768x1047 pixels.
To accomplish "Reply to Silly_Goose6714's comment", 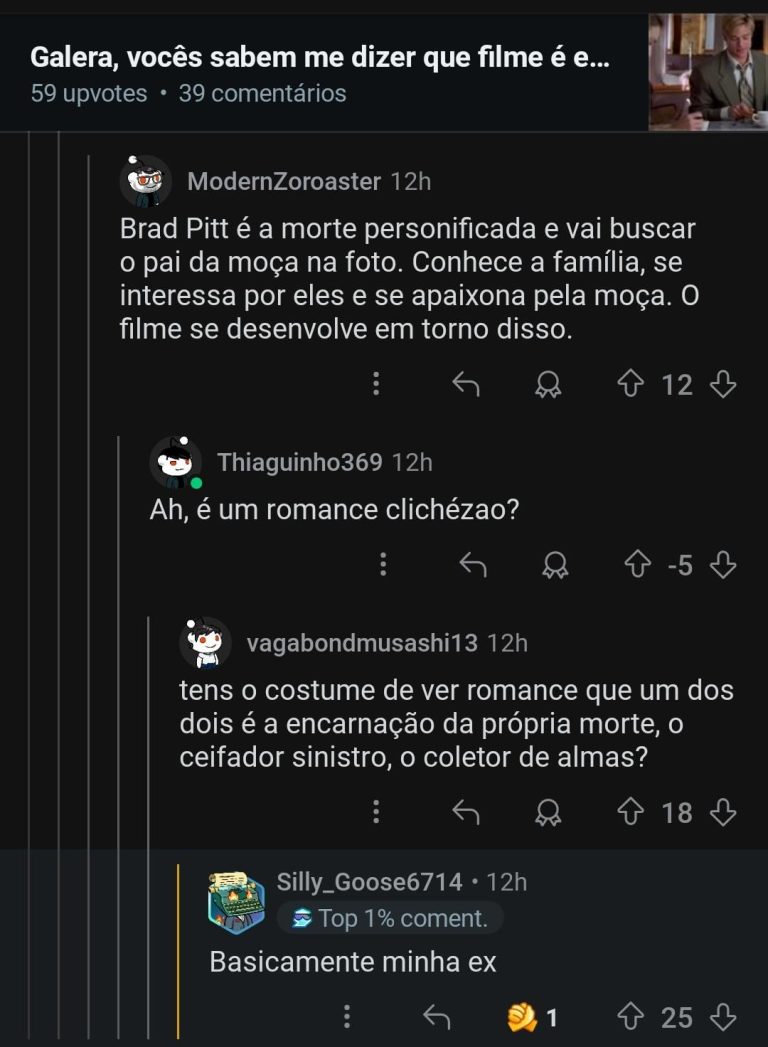I will point(436,1017).
